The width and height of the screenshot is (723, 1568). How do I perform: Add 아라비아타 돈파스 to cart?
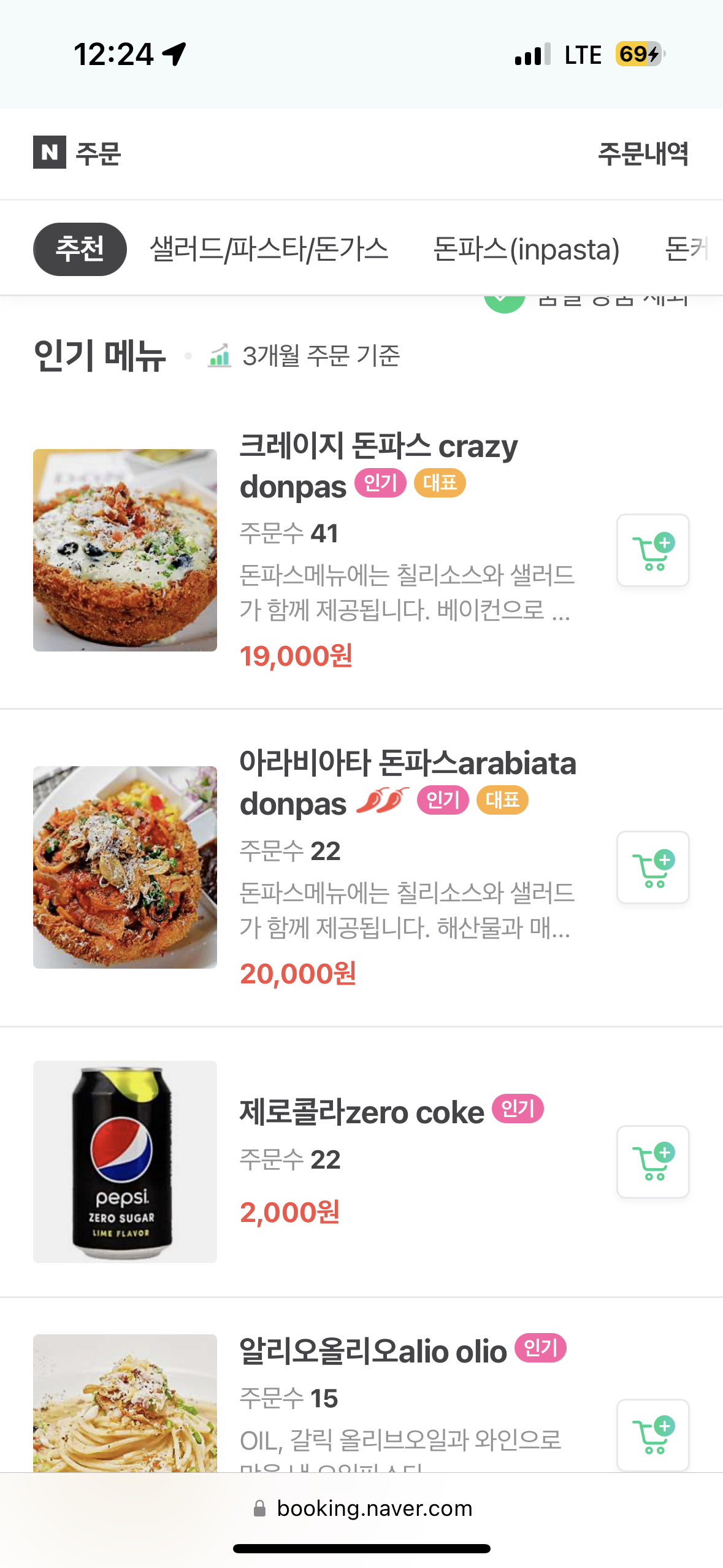652,867
